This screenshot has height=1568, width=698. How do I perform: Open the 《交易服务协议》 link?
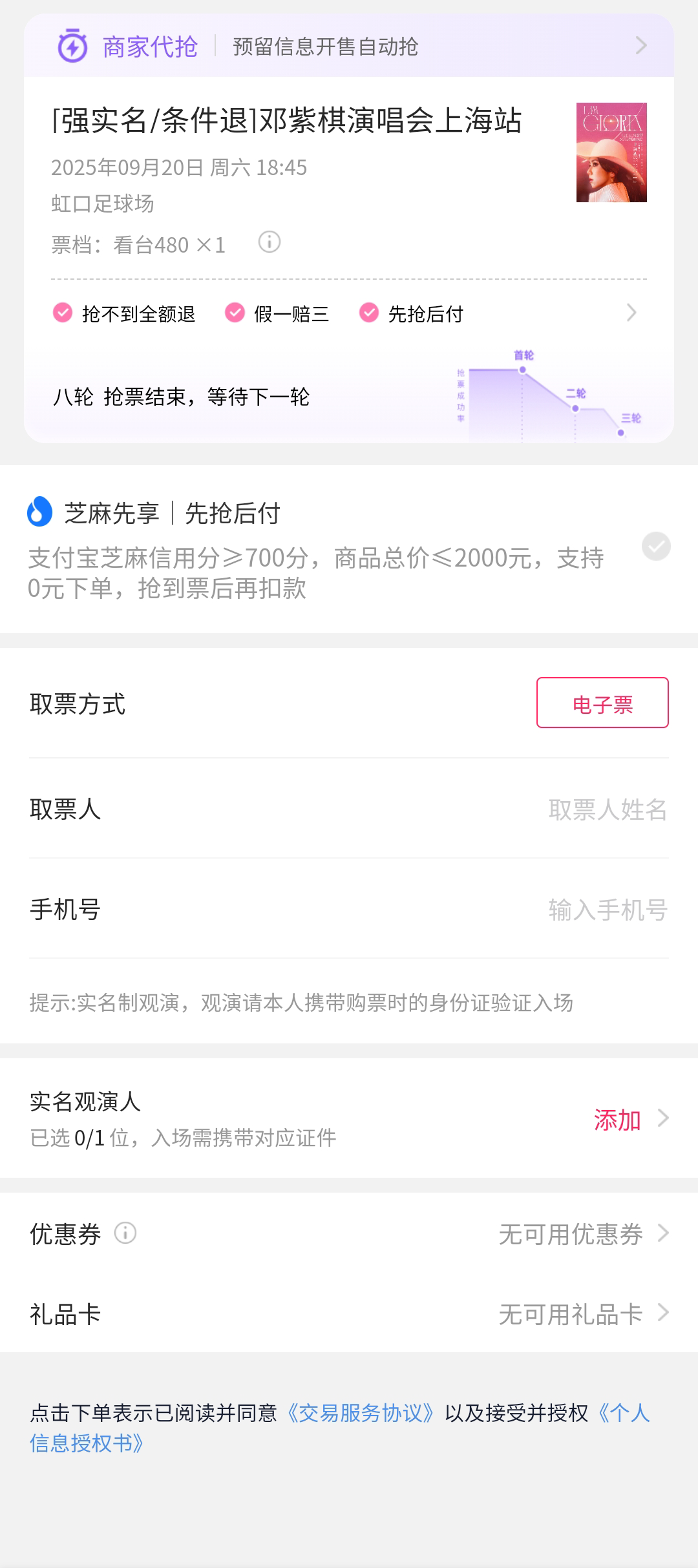pos(361,1413)
